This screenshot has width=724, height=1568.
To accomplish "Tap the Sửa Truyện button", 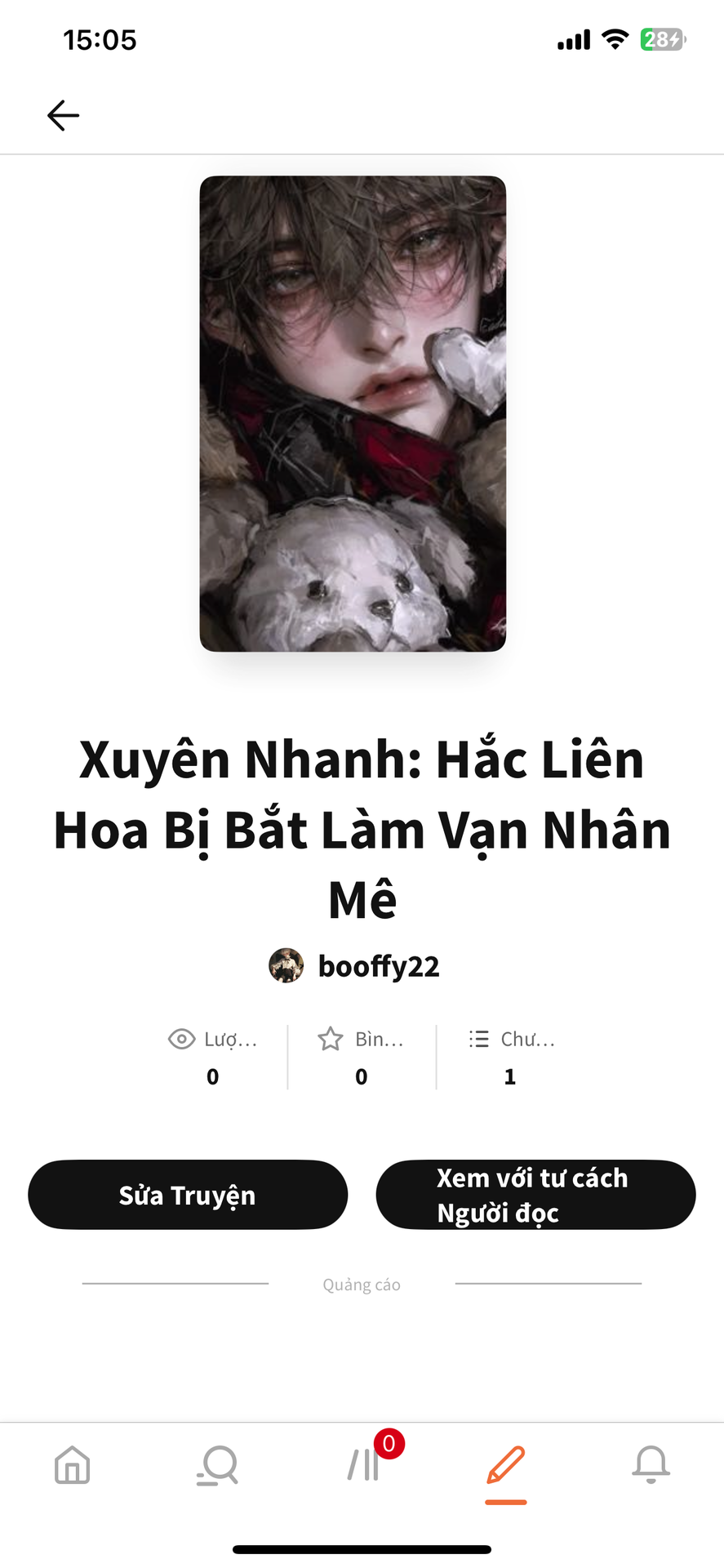I will tap(188, 1195).
